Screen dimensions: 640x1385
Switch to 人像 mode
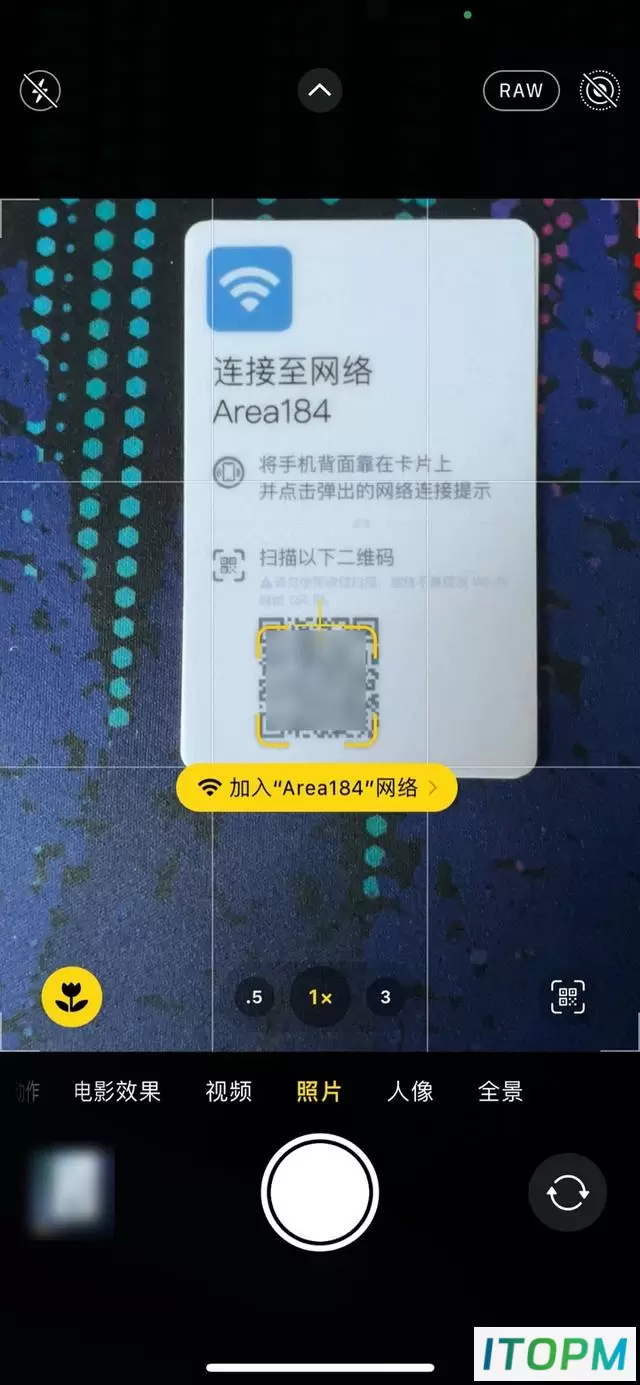(x=410, y=1091)
